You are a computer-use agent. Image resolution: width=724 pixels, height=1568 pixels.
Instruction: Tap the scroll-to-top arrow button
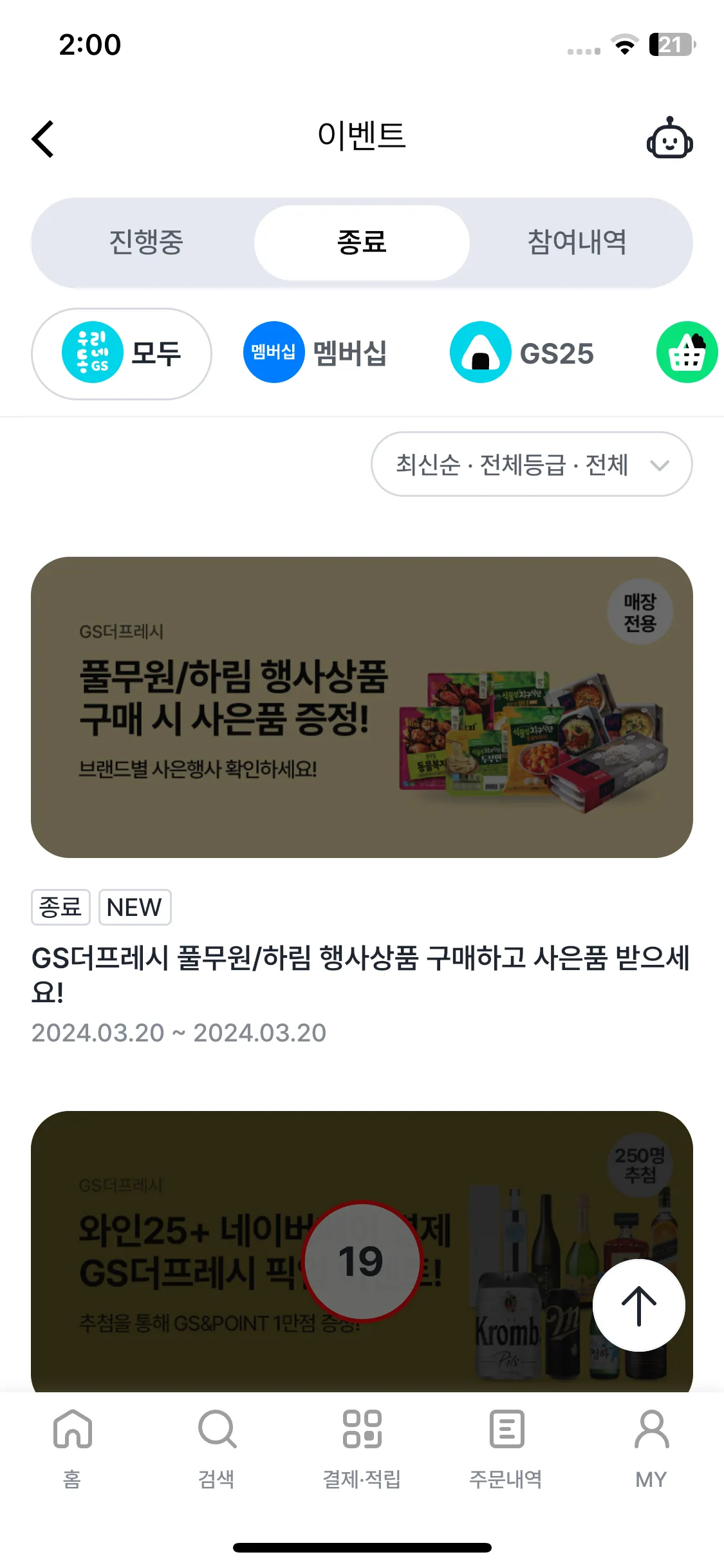click(638, 1305)
